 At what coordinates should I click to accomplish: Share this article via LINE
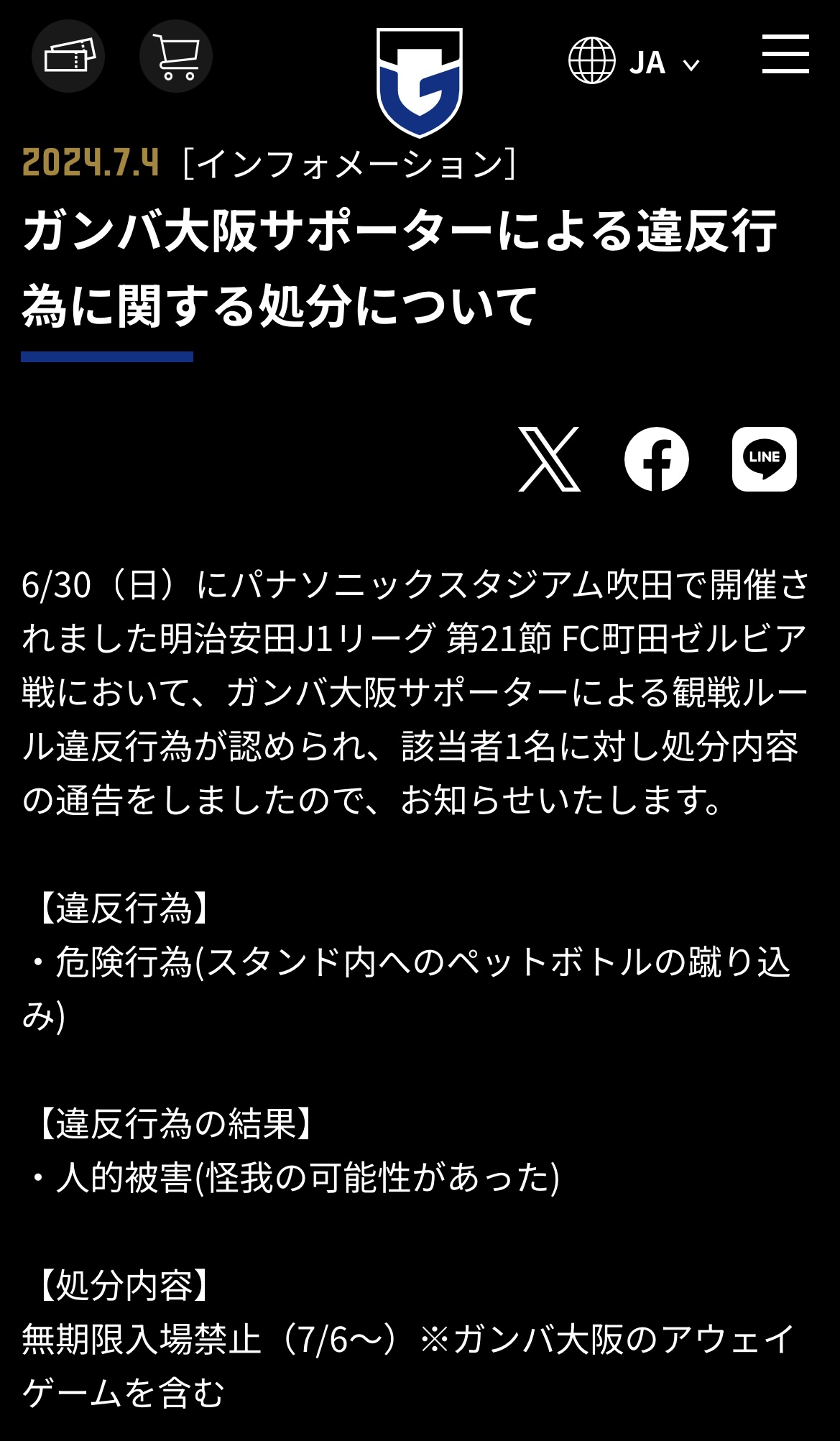pos(765,459)
